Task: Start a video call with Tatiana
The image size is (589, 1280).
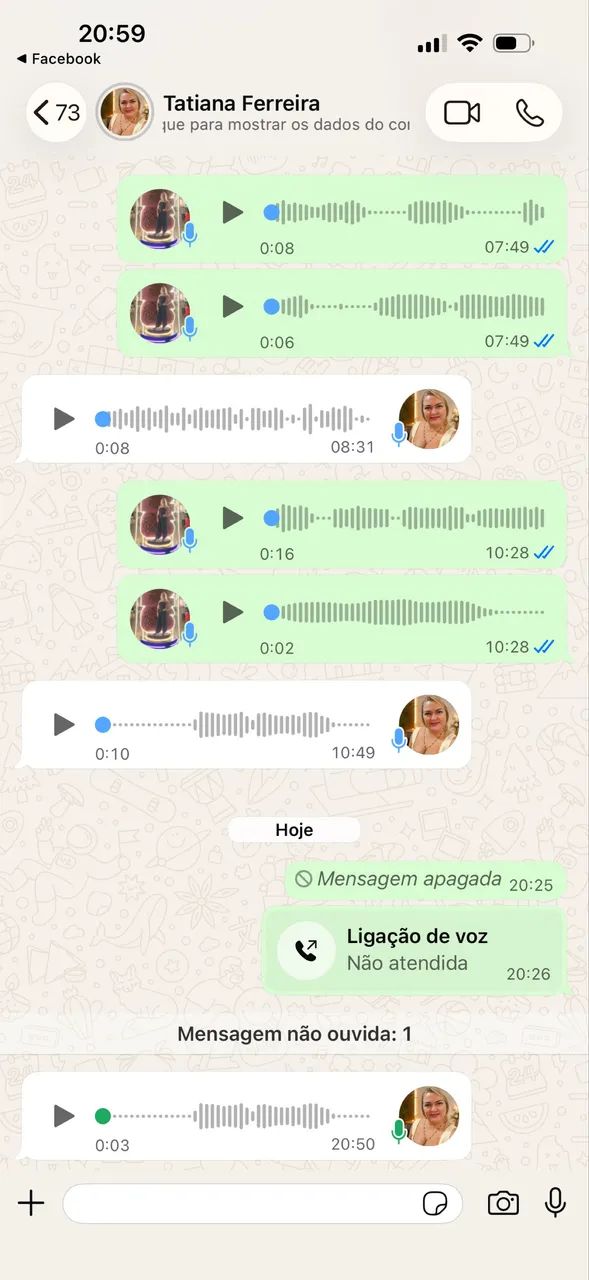Action: [462, 113]
